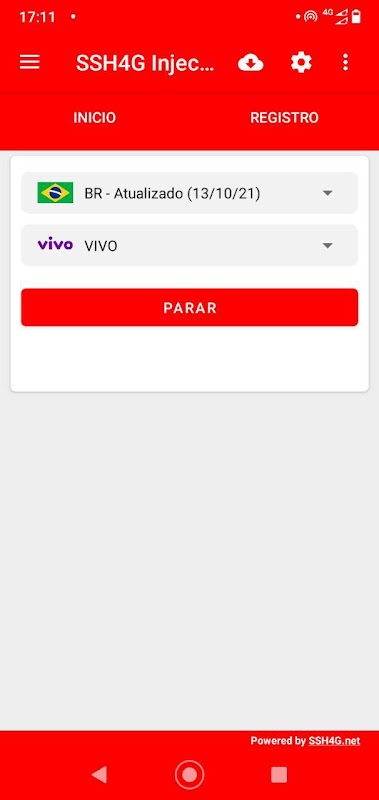Switch to the INICIO tab
Screen dimensions: 379x800
[x=94, y=118]
